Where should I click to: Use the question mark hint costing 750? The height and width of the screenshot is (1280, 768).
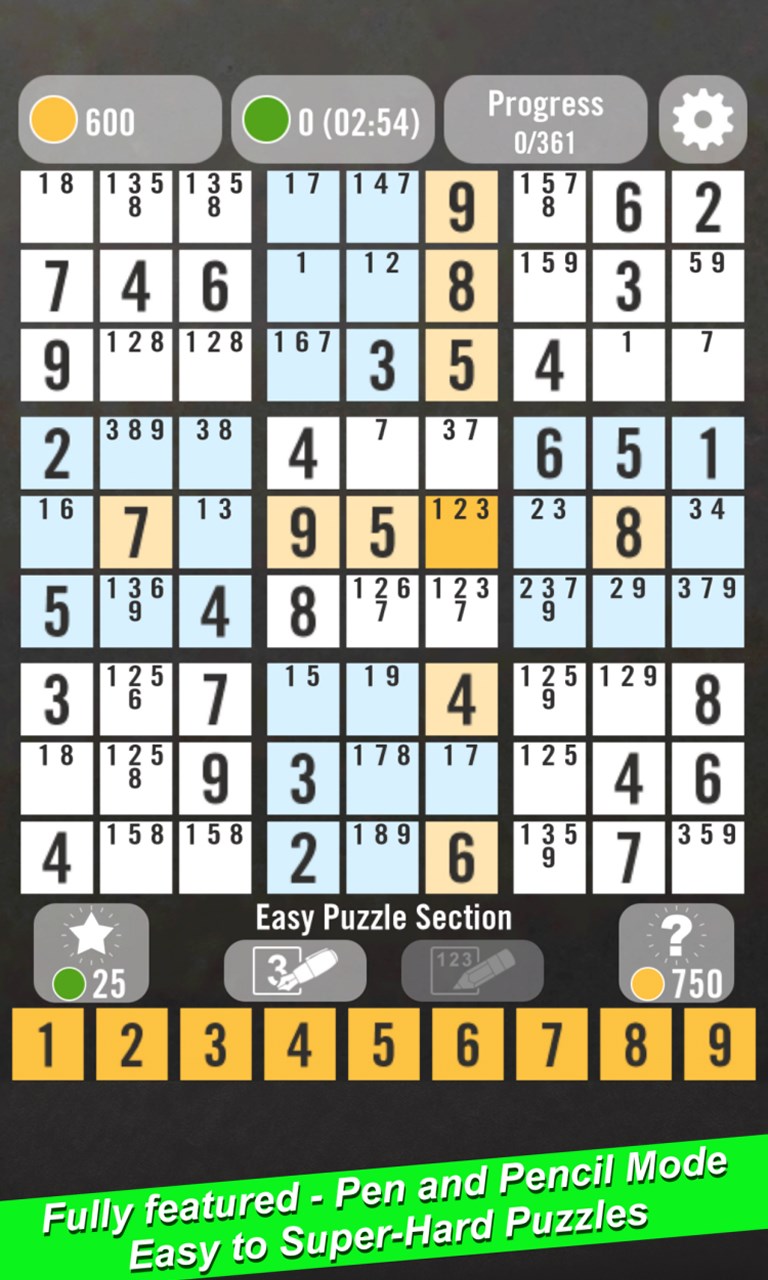pos(676,953)
